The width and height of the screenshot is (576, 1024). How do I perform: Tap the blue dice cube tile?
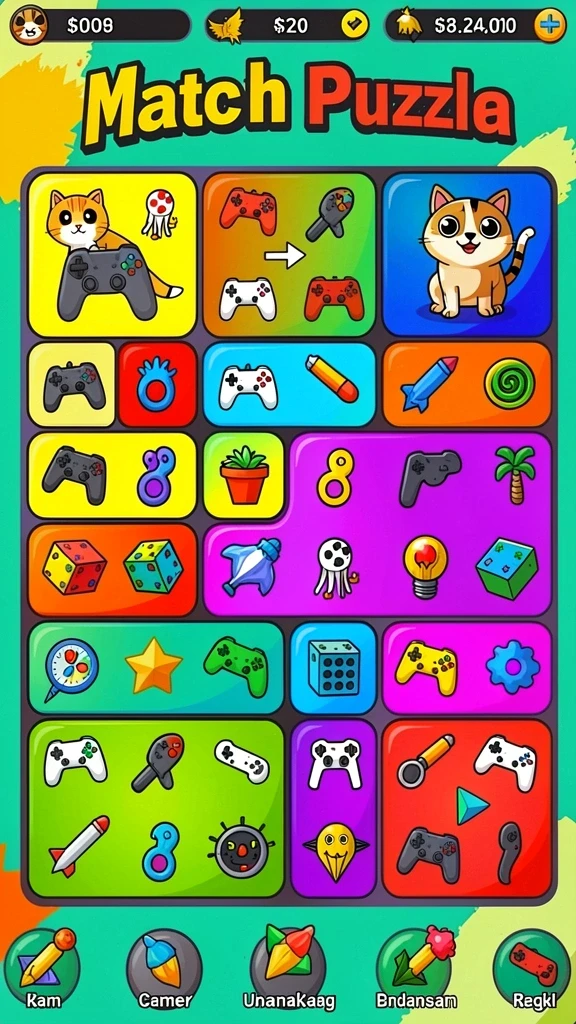tap(333, 667)
